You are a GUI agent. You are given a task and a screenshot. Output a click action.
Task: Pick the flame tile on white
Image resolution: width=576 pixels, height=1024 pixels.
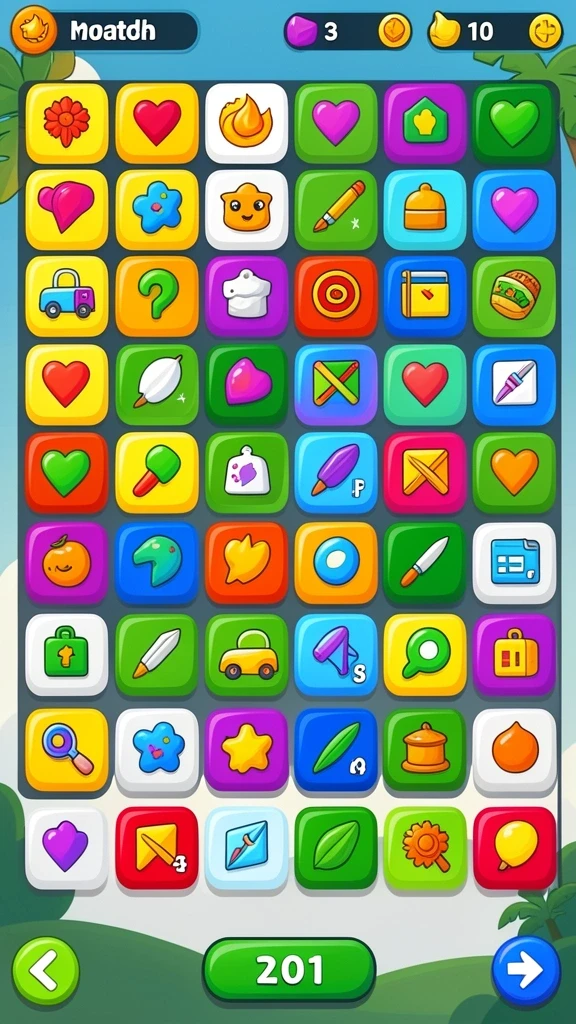(x=246, y=122)
